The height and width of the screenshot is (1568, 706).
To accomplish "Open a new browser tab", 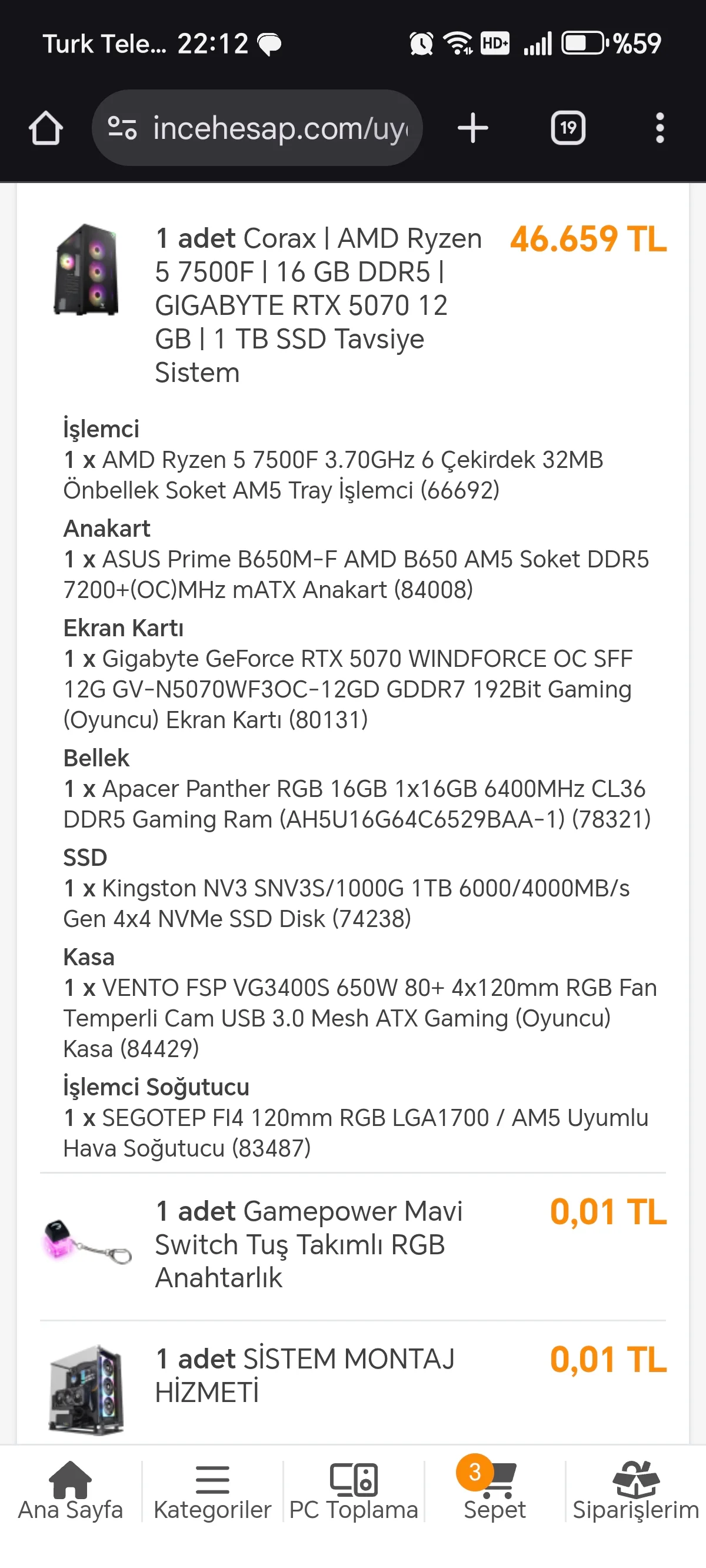I will [x=473, y=128].
